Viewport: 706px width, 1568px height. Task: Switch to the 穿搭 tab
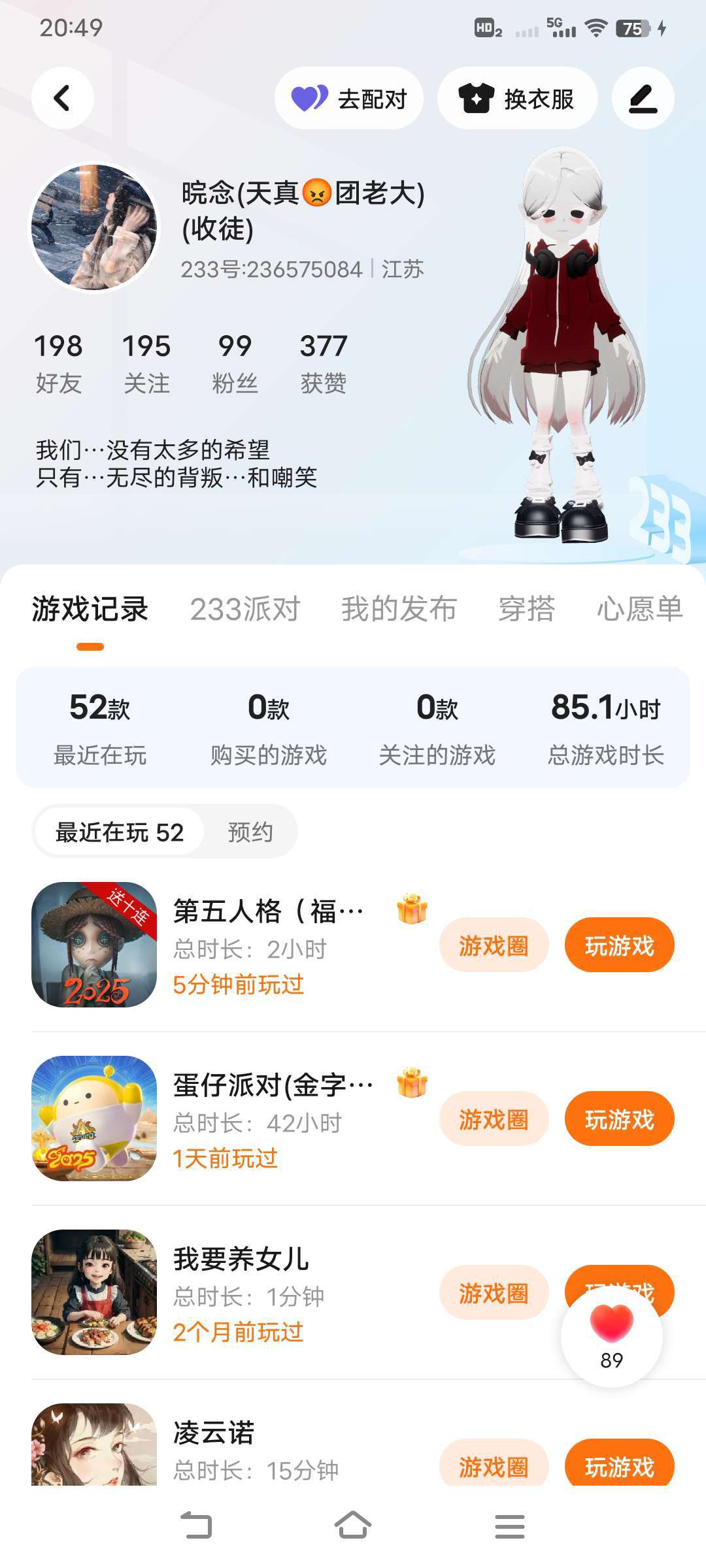pyautogui.click(x=526, y=609)
